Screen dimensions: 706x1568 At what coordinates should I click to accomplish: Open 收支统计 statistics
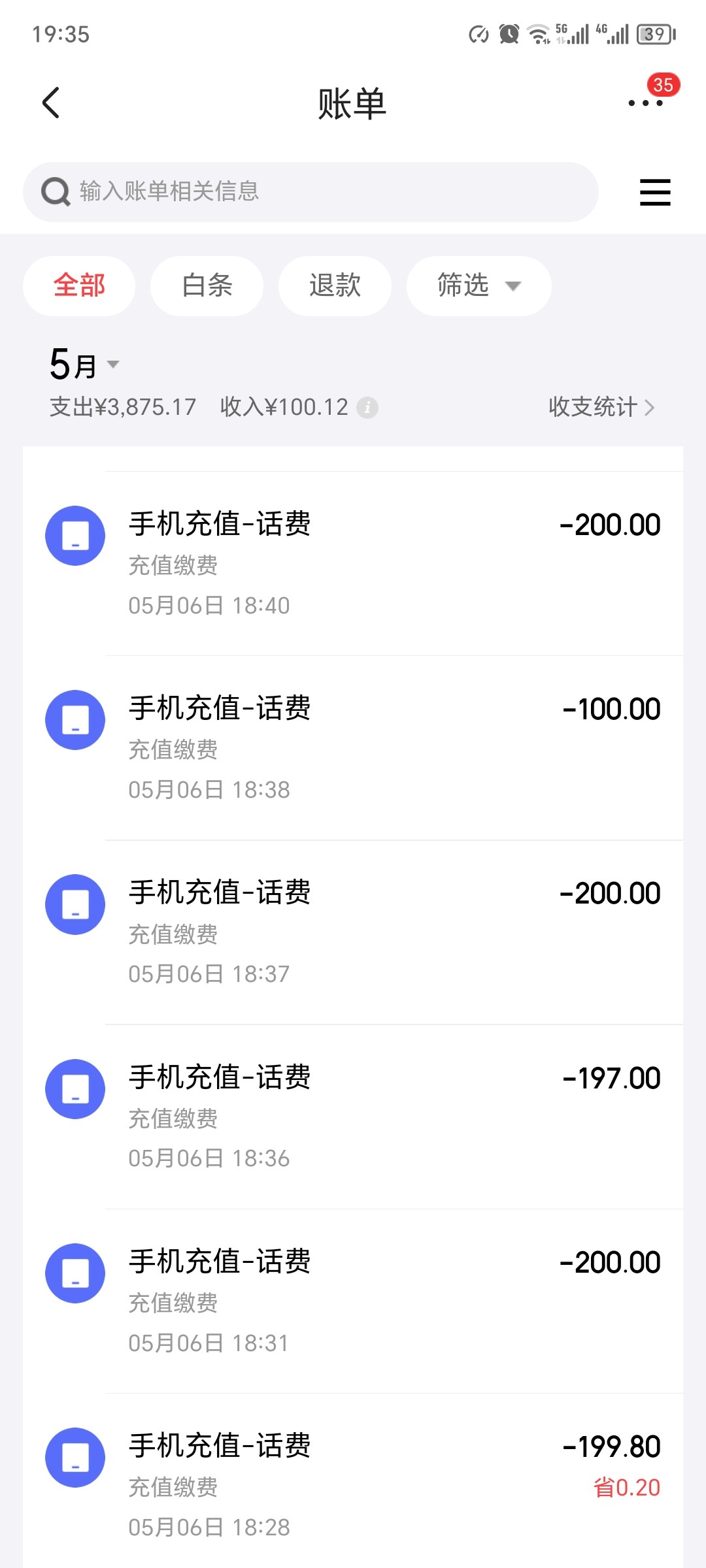601,407
